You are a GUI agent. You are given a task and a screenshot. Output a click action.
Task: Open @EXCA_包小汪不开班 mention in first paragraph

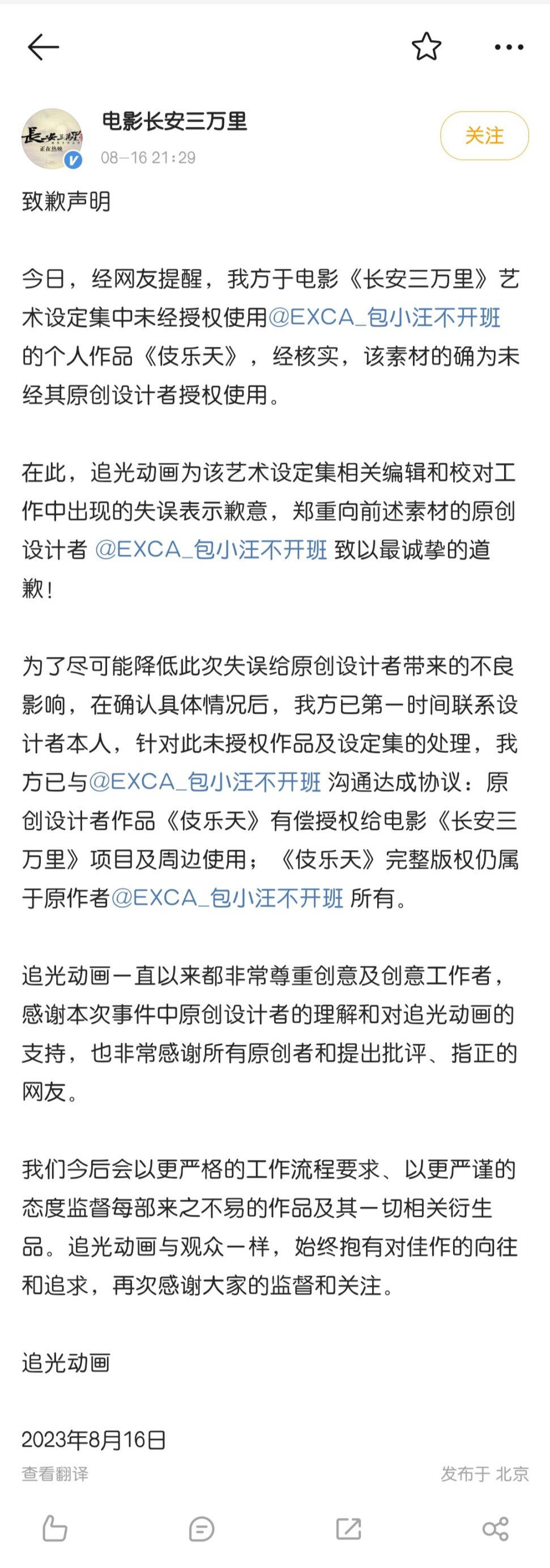point(383,317)
